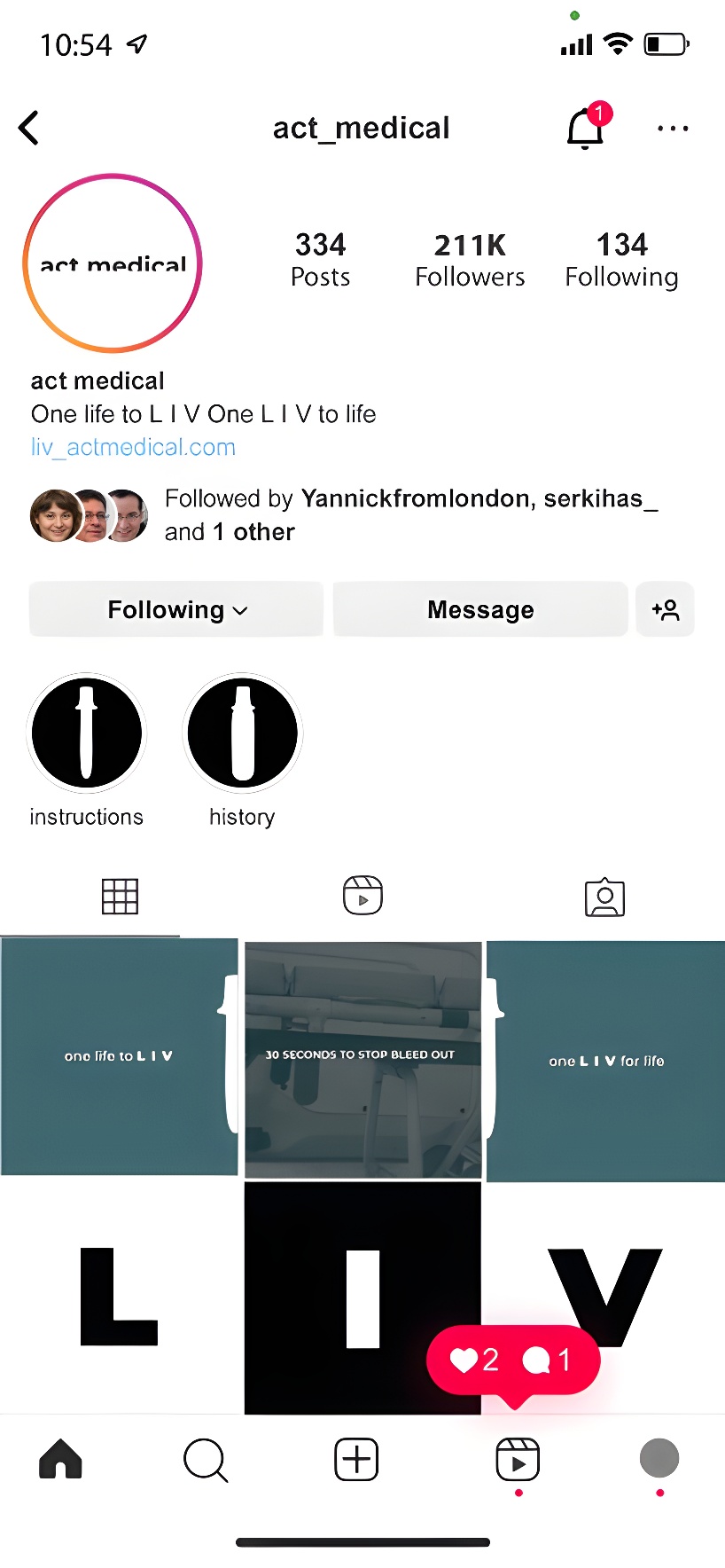The image size is (725, 1568).
Task: Open the instructions highlight
Action: [x=87, y=733]
